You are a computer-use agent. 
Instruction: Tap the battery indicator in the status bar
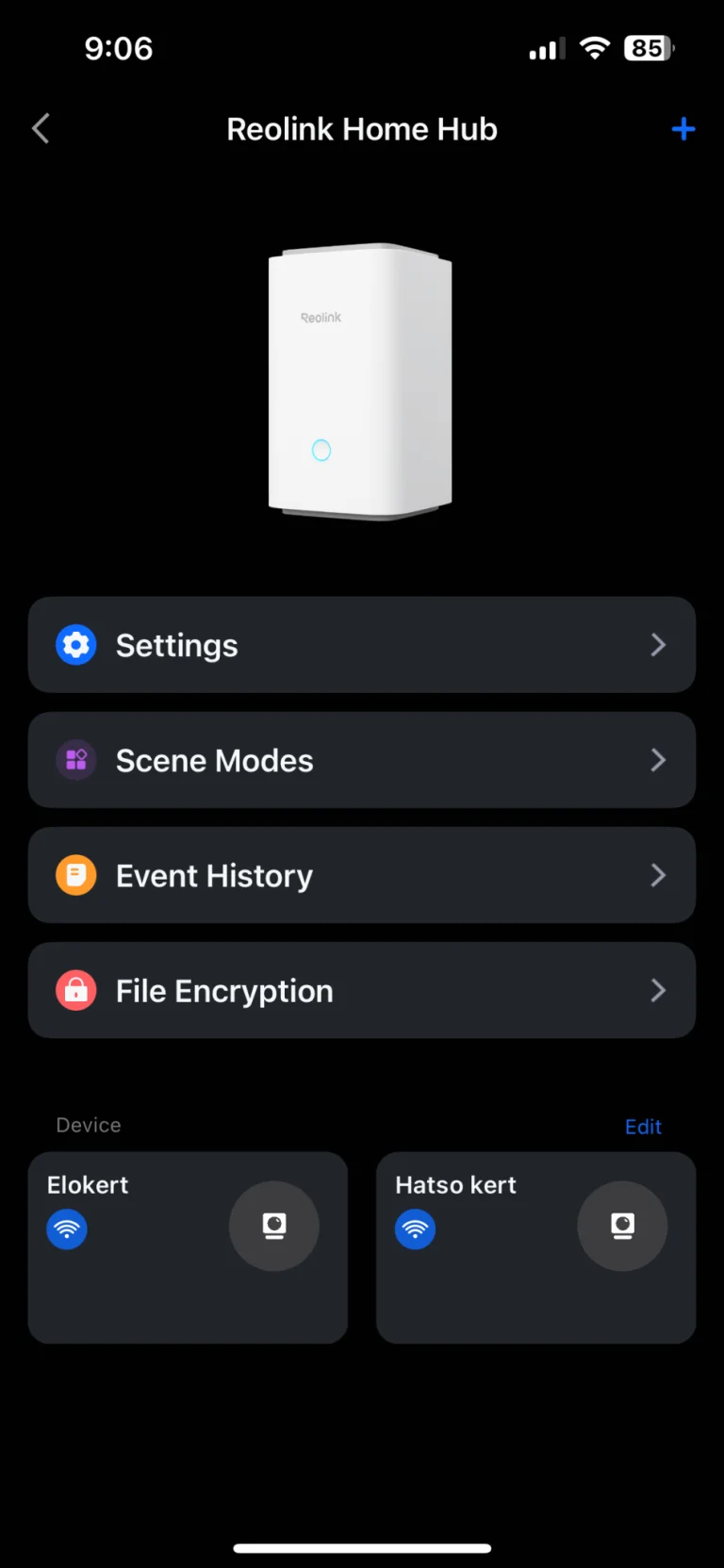click(649, 48)
